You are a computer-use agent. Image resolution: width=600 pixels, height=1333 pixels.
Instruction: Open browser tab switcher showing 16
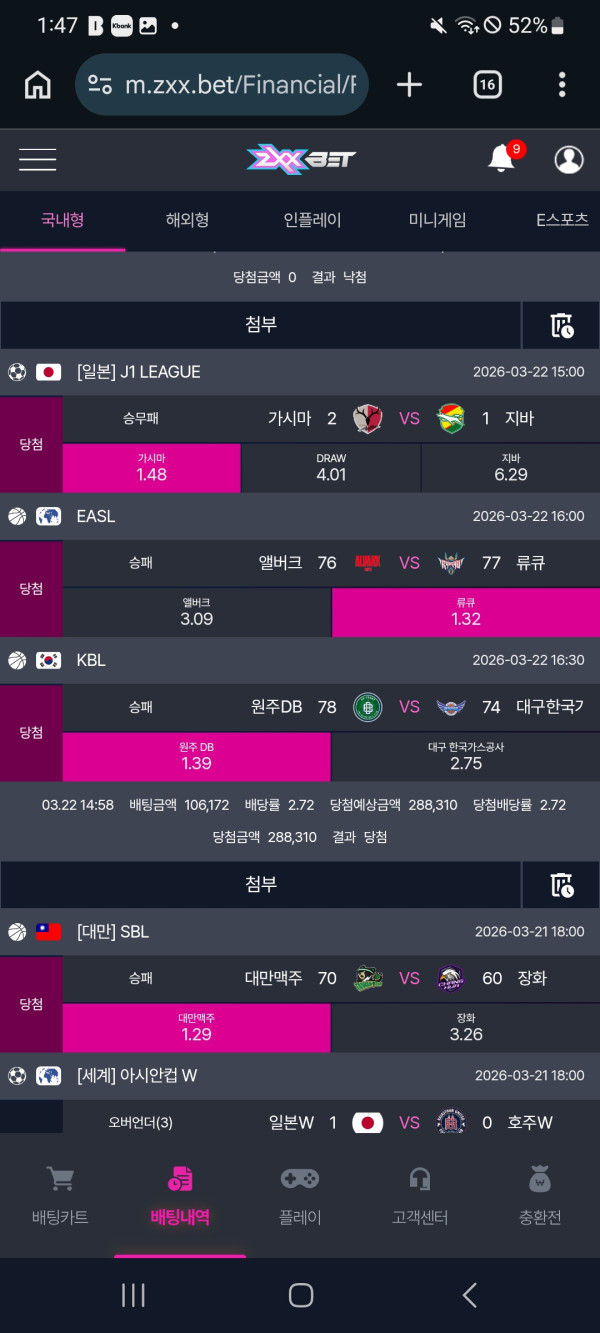click(x=487, y=85)
